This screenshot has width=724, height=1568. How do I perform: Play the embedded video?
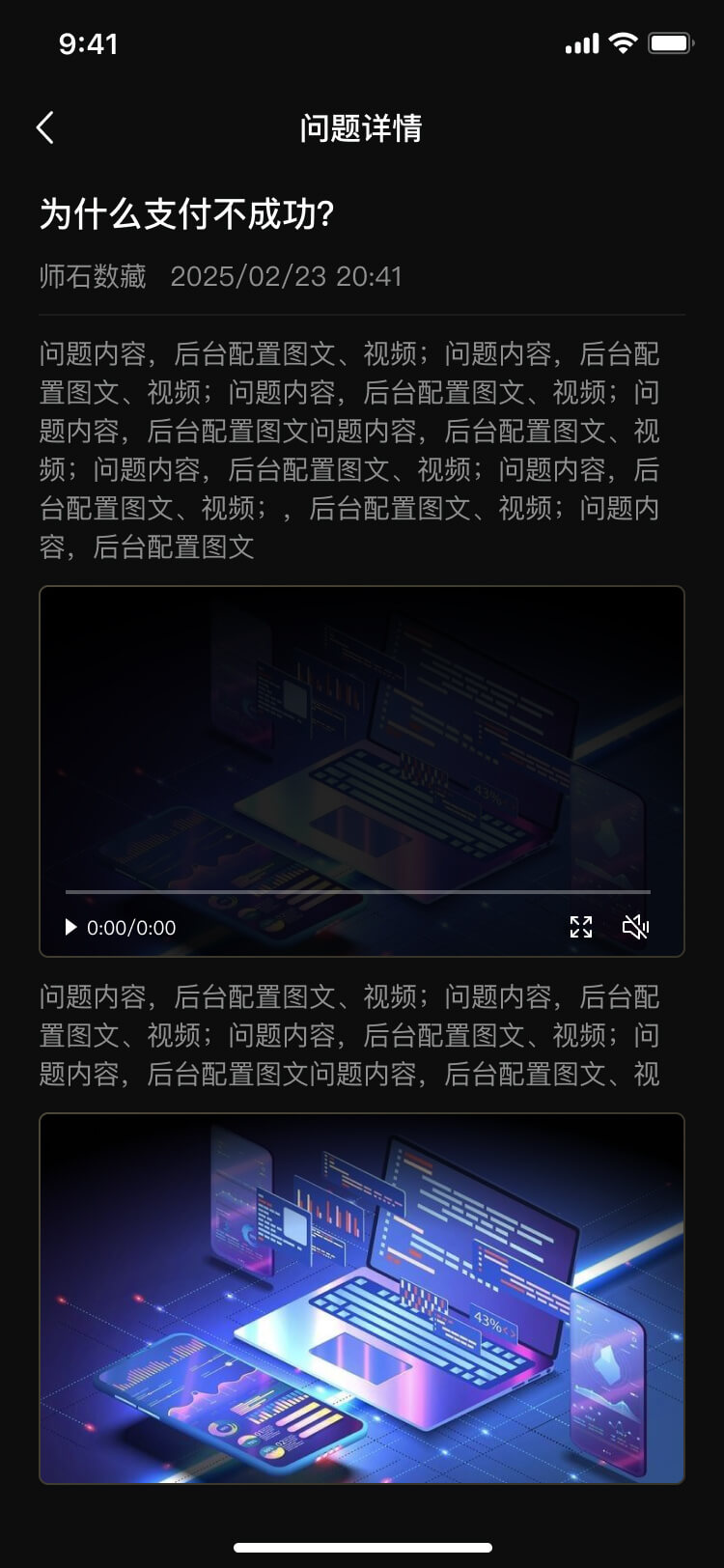[x=70, y=927]
